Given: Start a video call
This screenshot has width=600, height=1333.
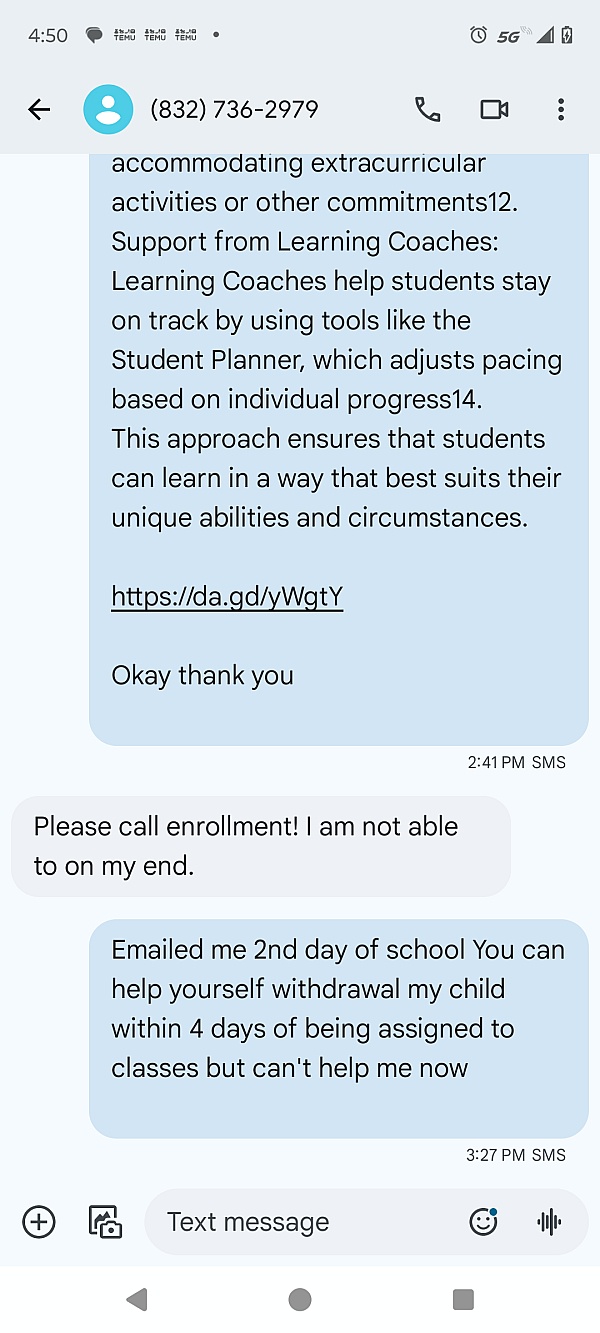Looking at the screenshot, I should click(494, 110).
